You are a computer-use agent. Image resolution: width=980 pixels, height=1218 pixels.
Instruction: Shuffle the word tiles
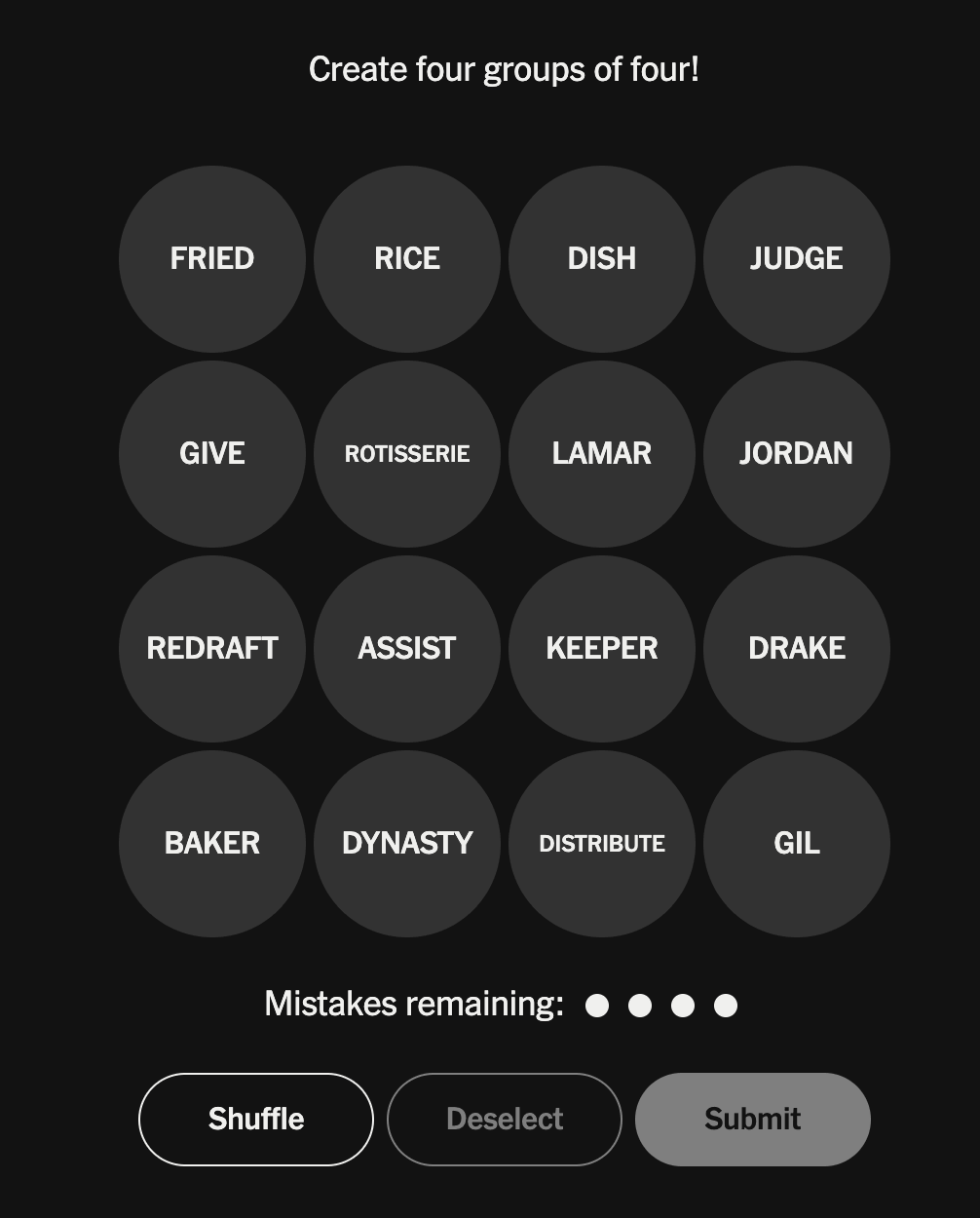click(x=256, y=1120)
